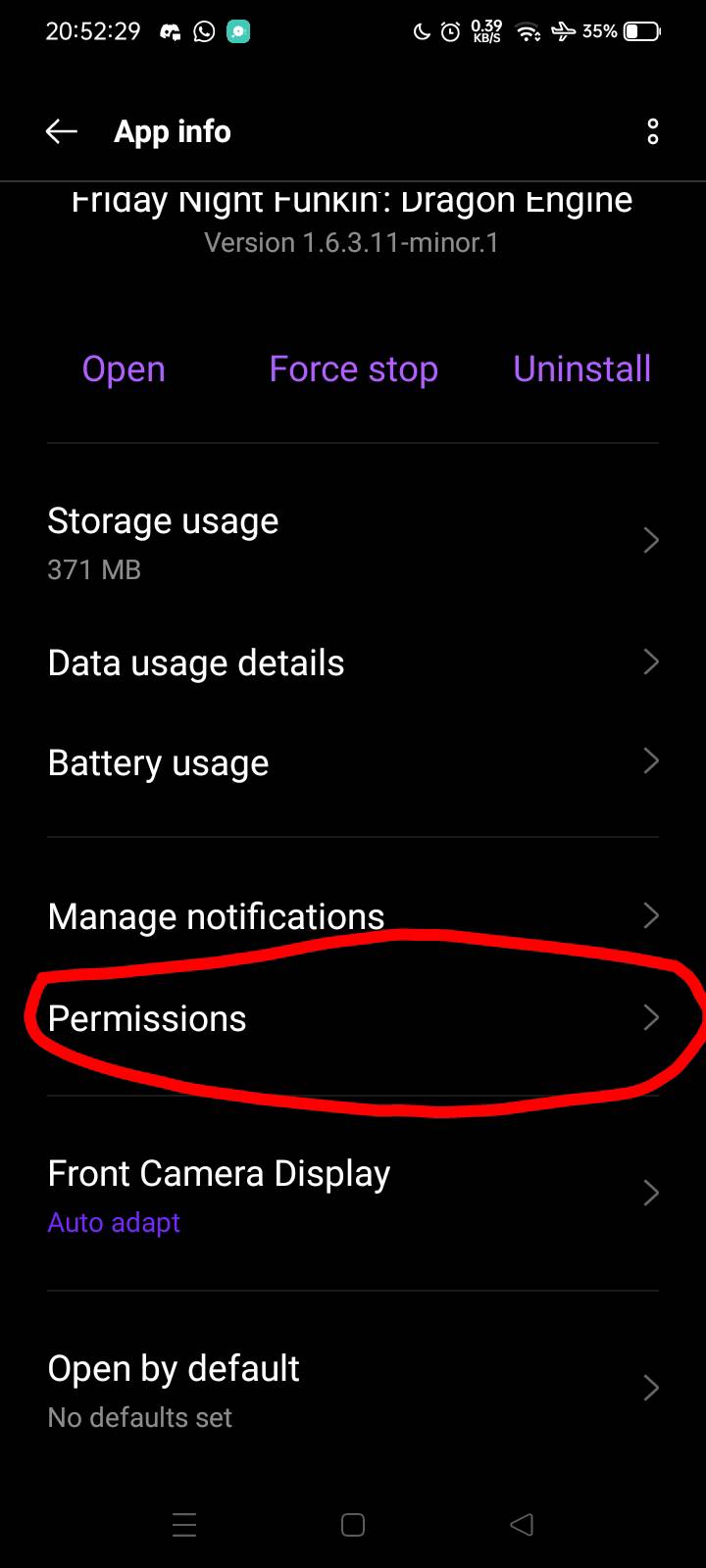Tap the recent apps navigation button
Screen dimensions: 706x1568
click(x=184, y=1524)
